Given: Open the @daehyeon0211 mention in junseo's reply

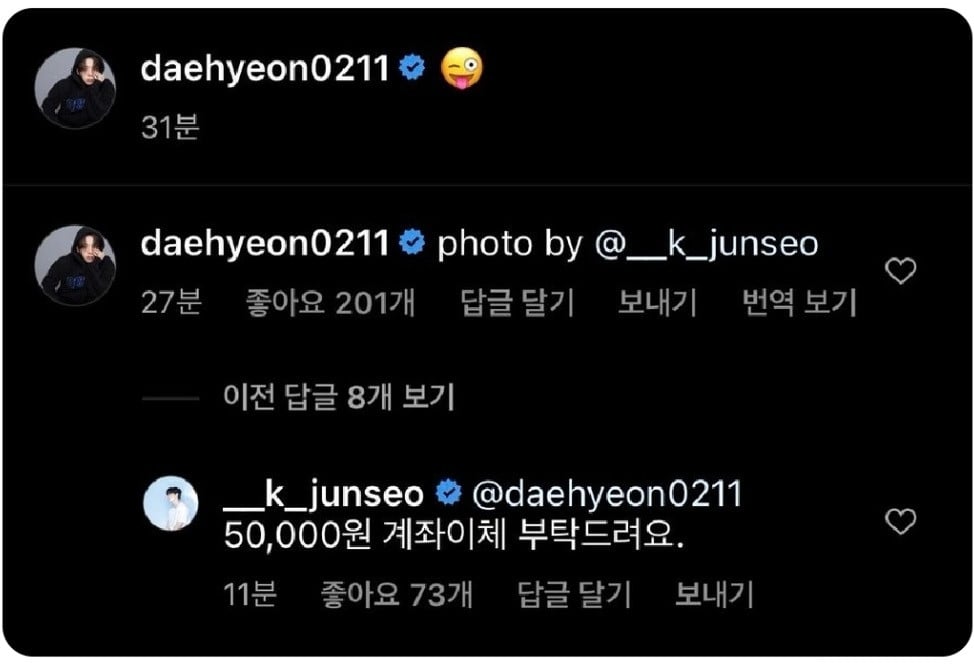Looking at the screenshot, I should (x=606, y=493).
